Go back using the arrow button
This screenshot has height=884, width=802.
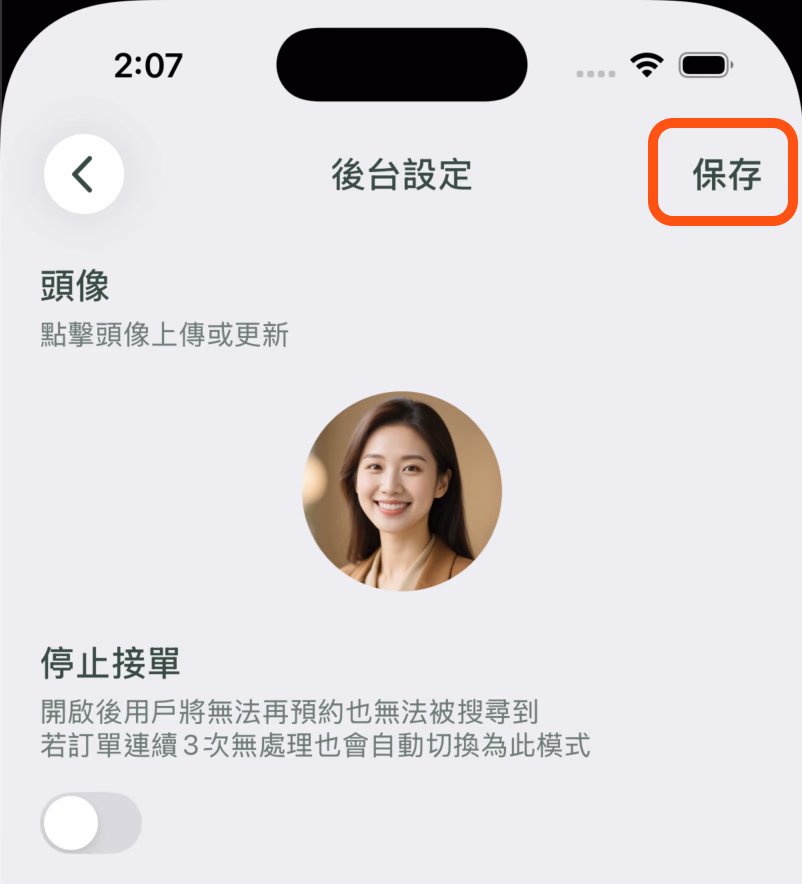[84, 174]
